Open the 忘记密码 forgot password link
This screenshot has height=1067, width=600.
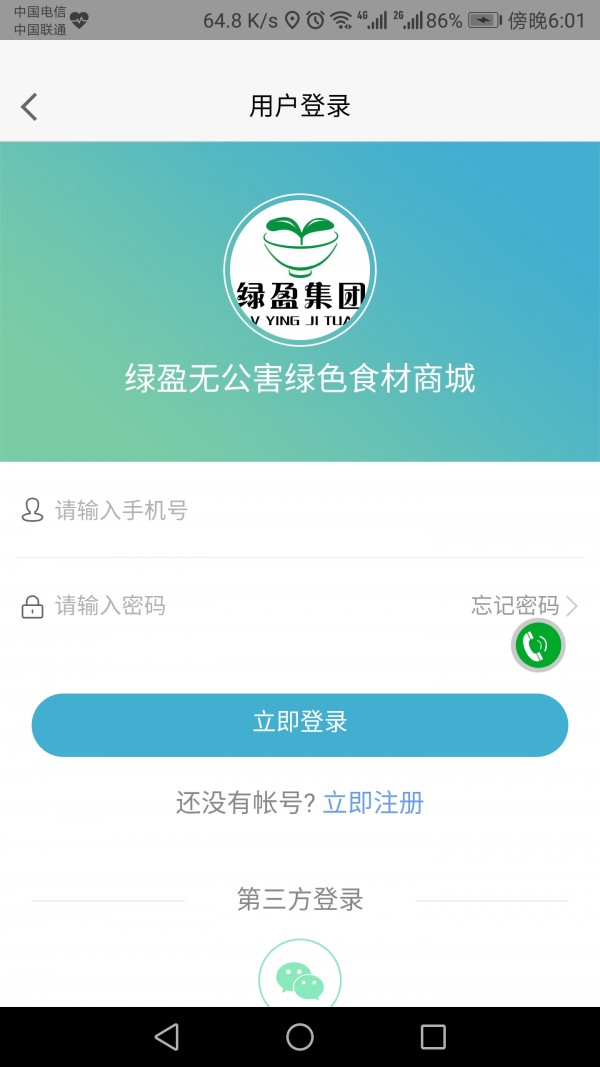(523, 605)
